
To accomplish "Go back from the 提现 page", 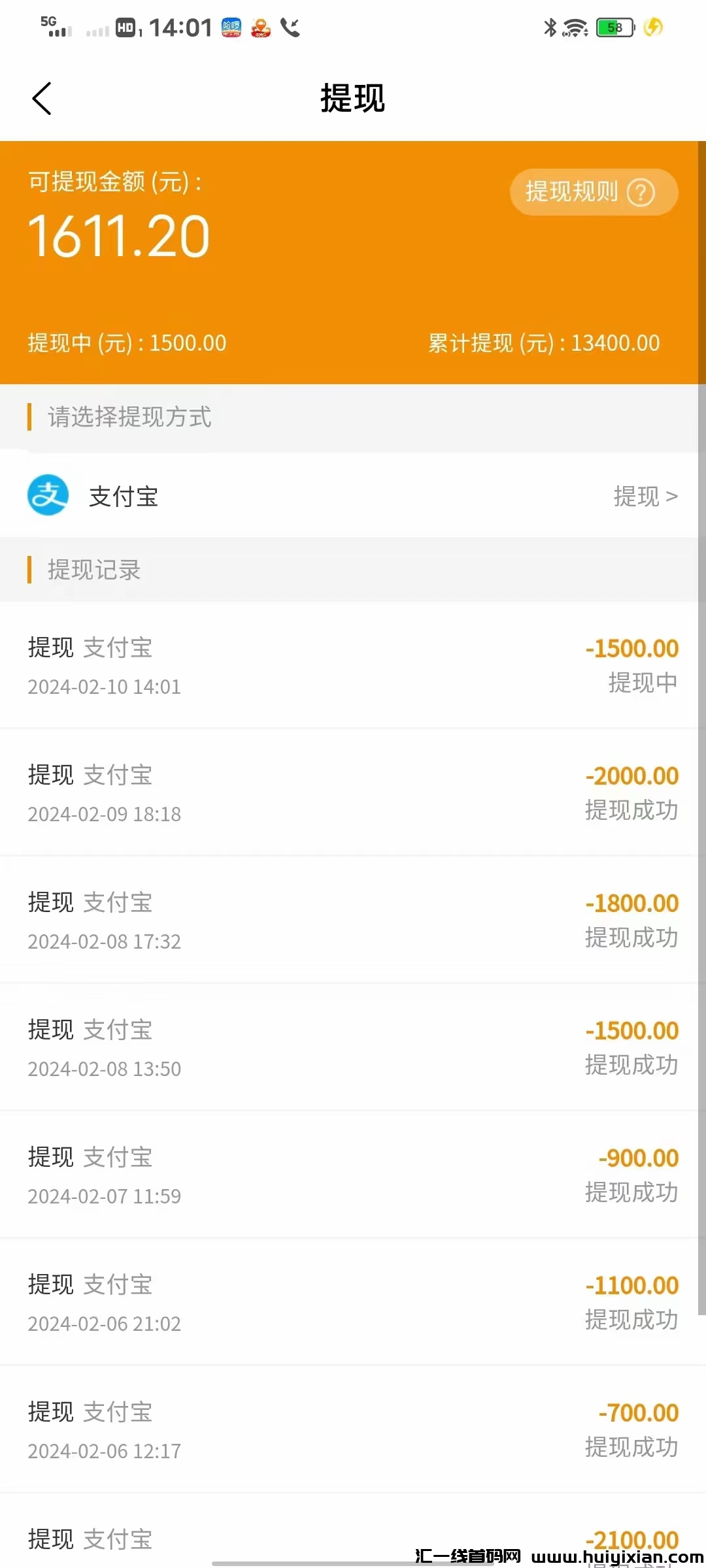I will pos(42,99).
